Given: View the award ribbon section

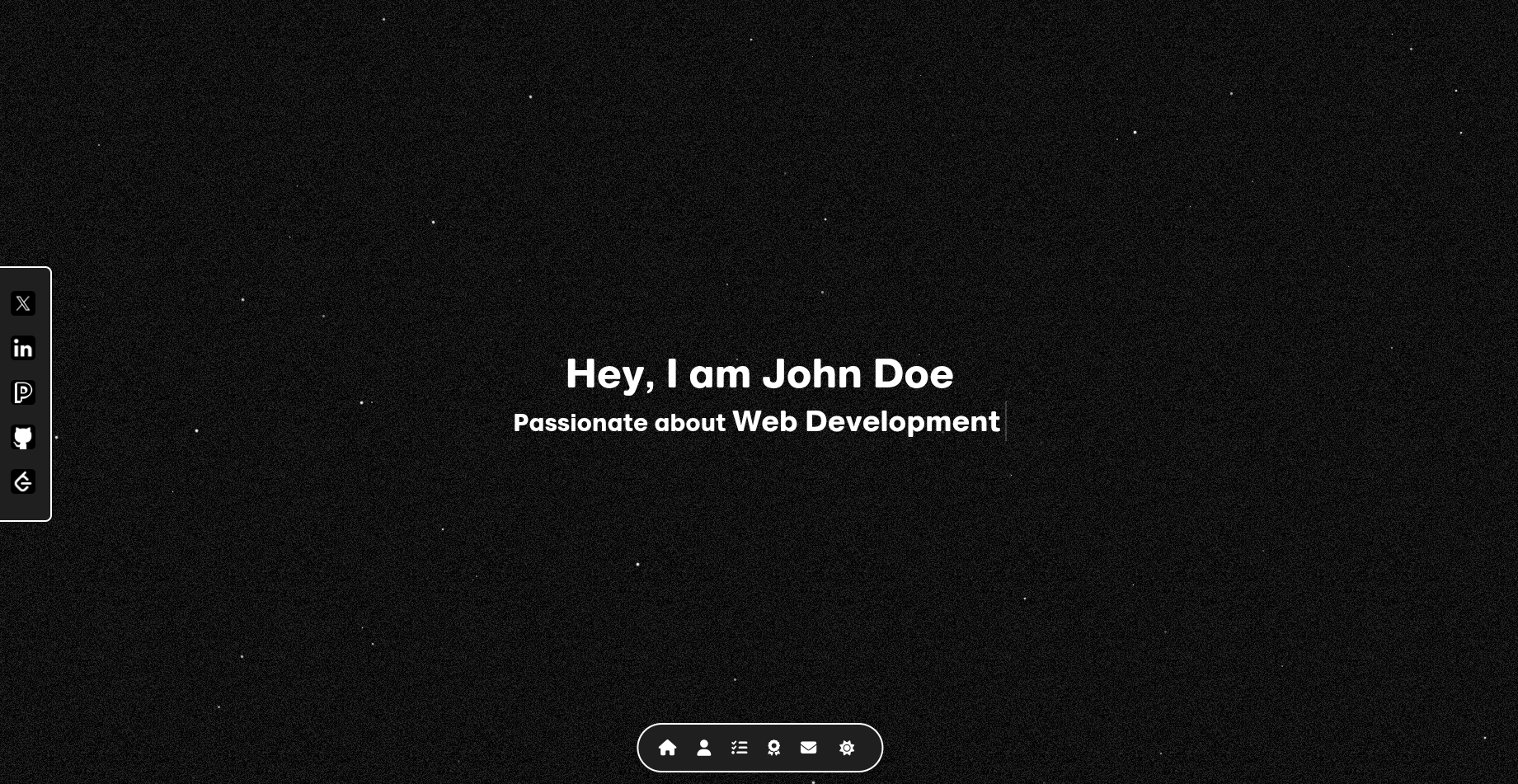Looking at the screenshot, I should (x=774, y=748).
